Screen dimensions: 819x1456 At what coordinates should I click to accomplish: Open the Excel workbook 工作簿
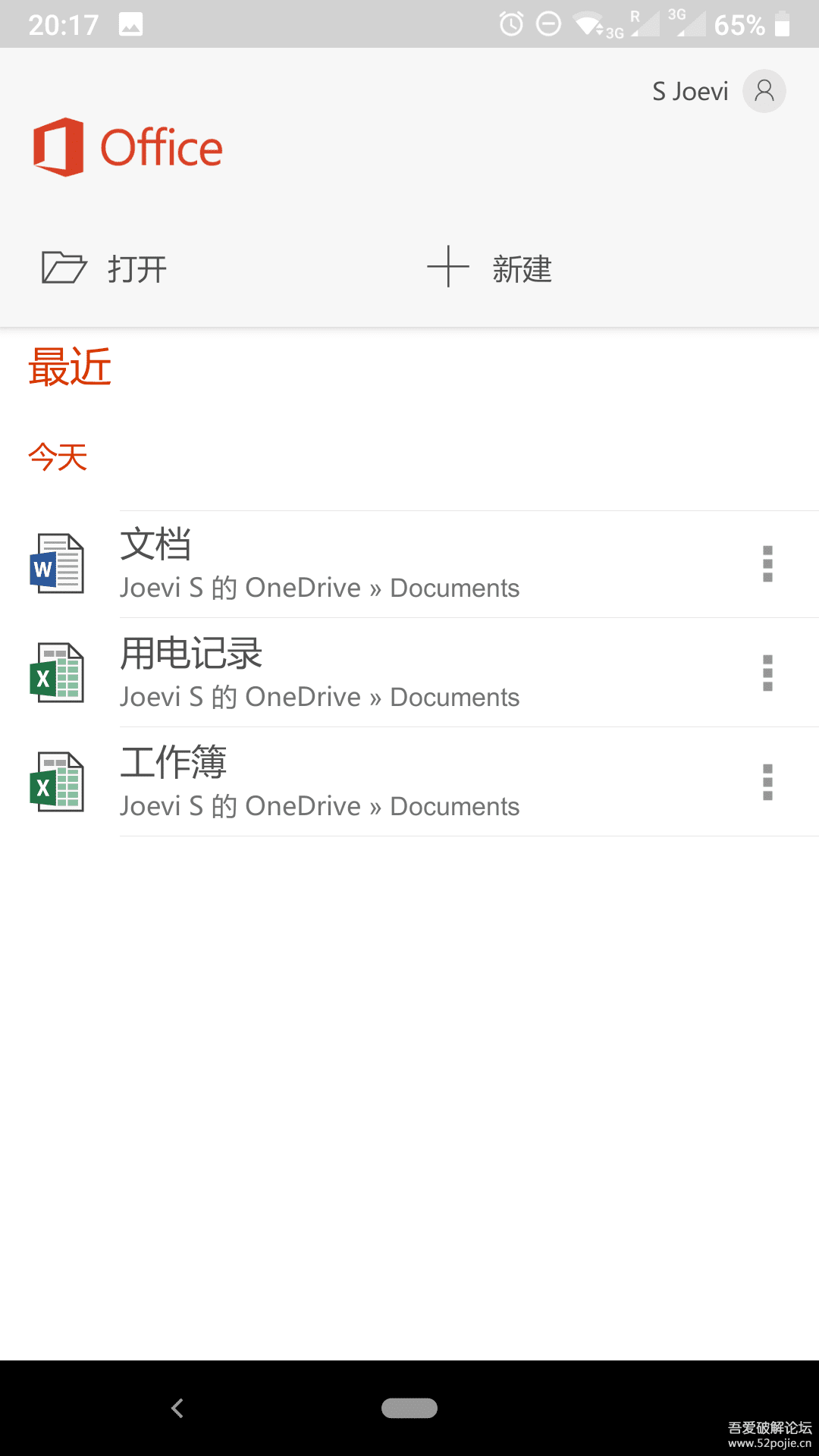318,783
